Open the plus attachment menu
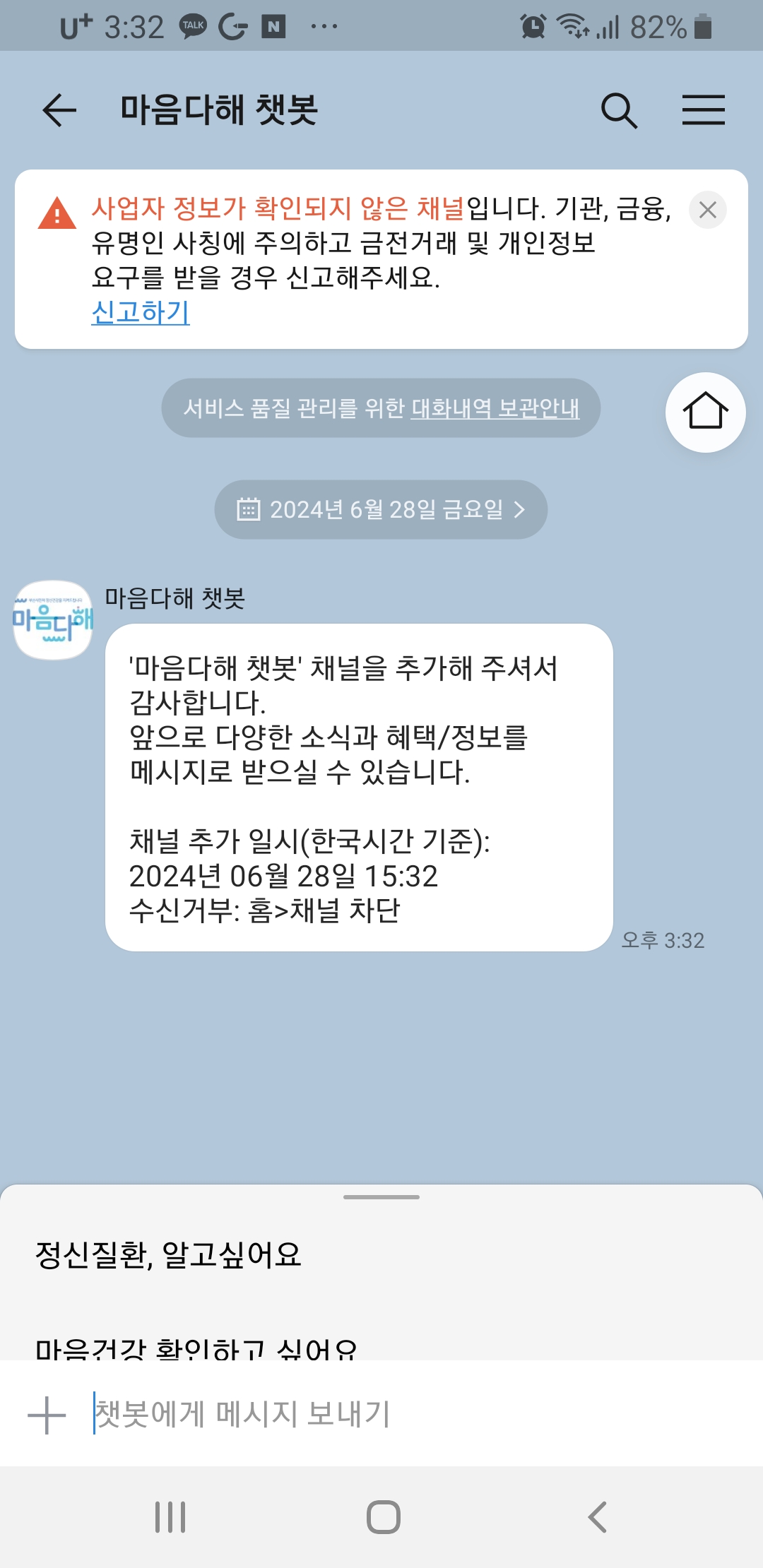 tap(47, 1415)
